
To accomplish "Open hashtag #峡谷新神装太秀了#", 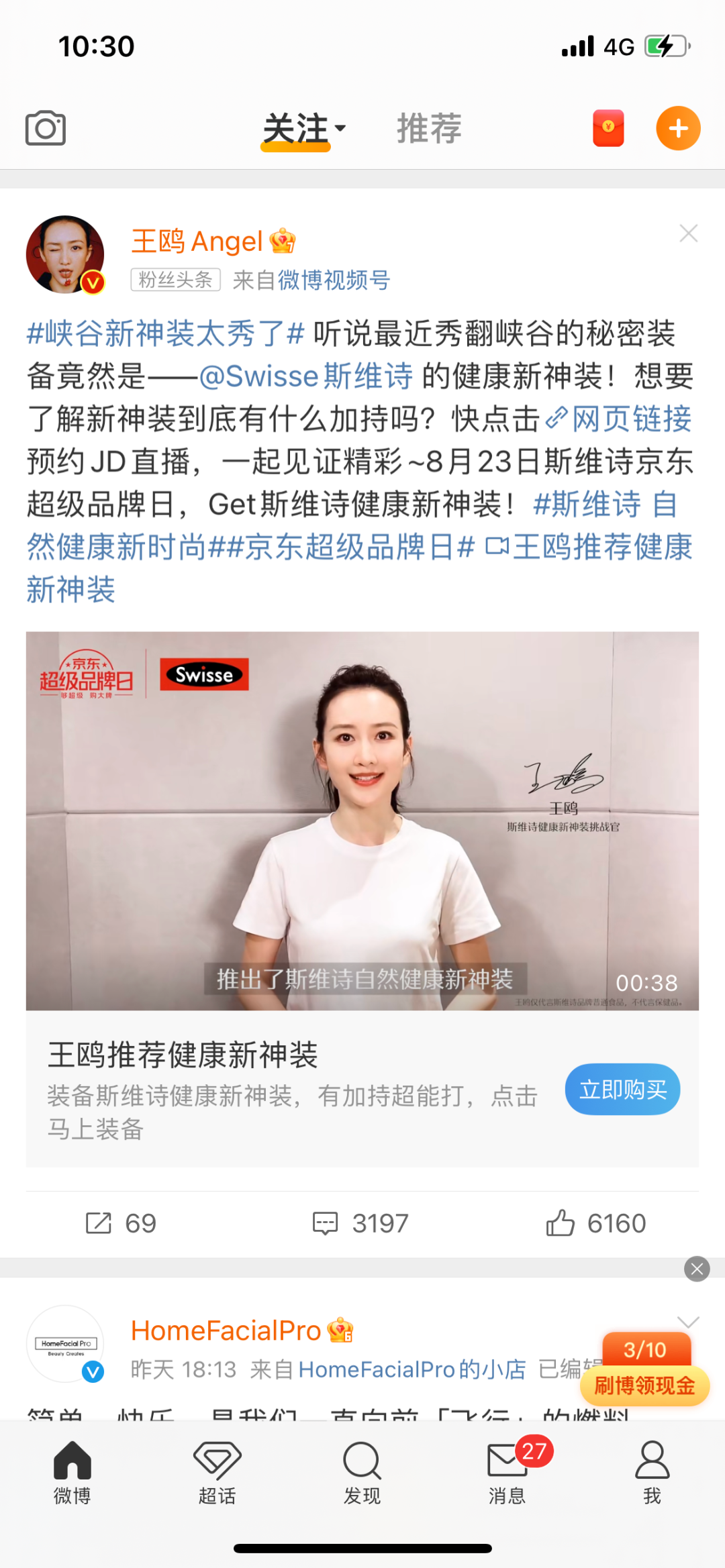I will click(x=165, y=333).
